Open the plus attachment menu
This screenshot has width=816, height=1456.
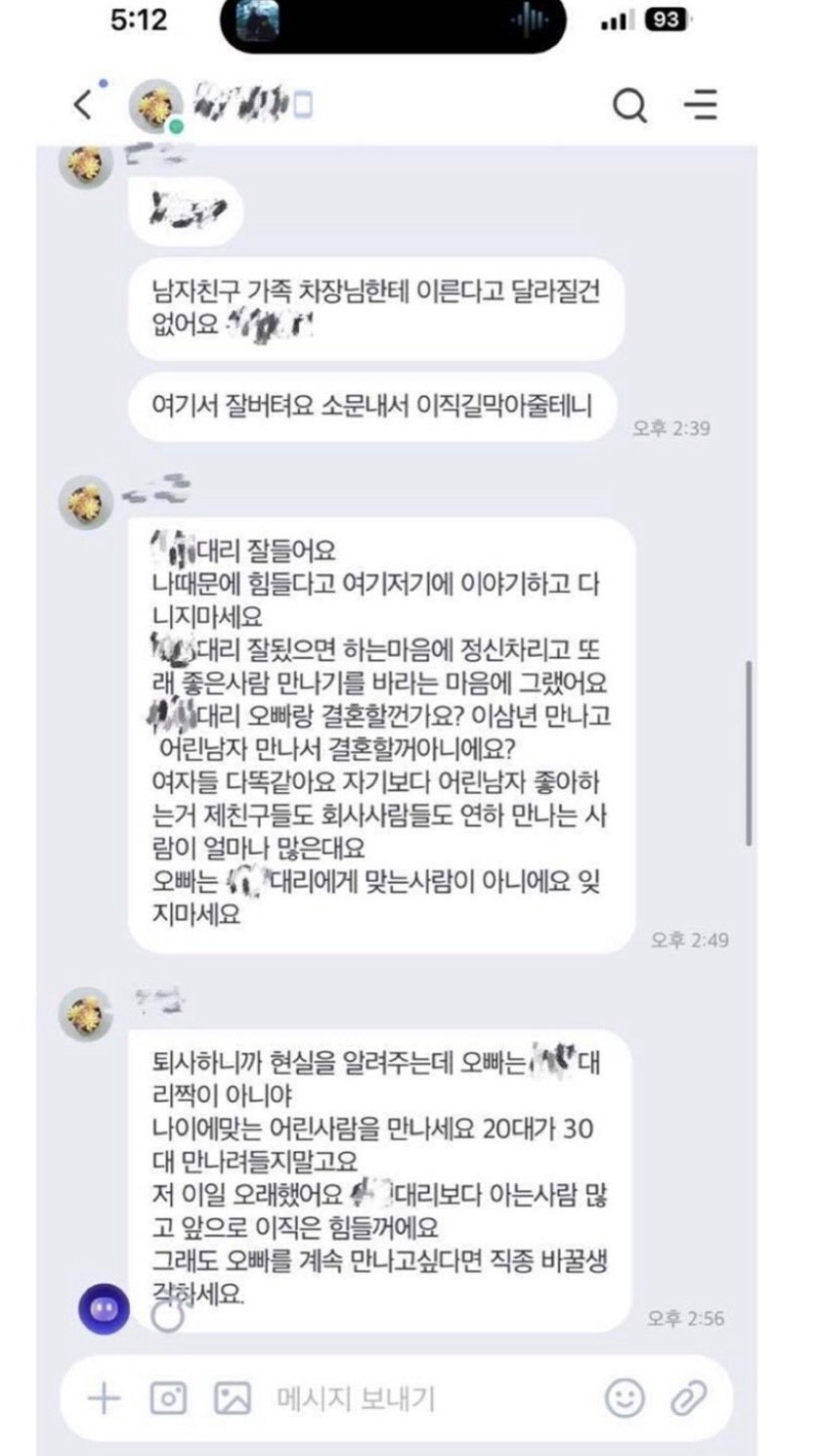pos(104,1398)
